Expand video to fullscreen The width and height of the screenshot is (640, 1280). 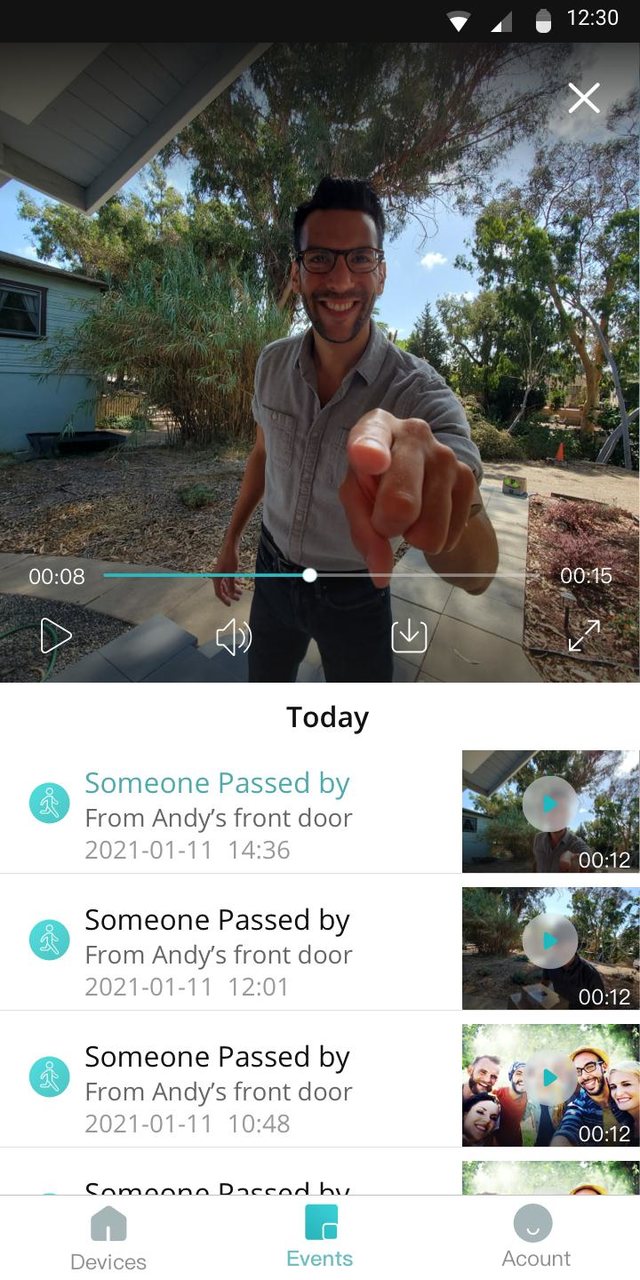click(x=584, y=636)
